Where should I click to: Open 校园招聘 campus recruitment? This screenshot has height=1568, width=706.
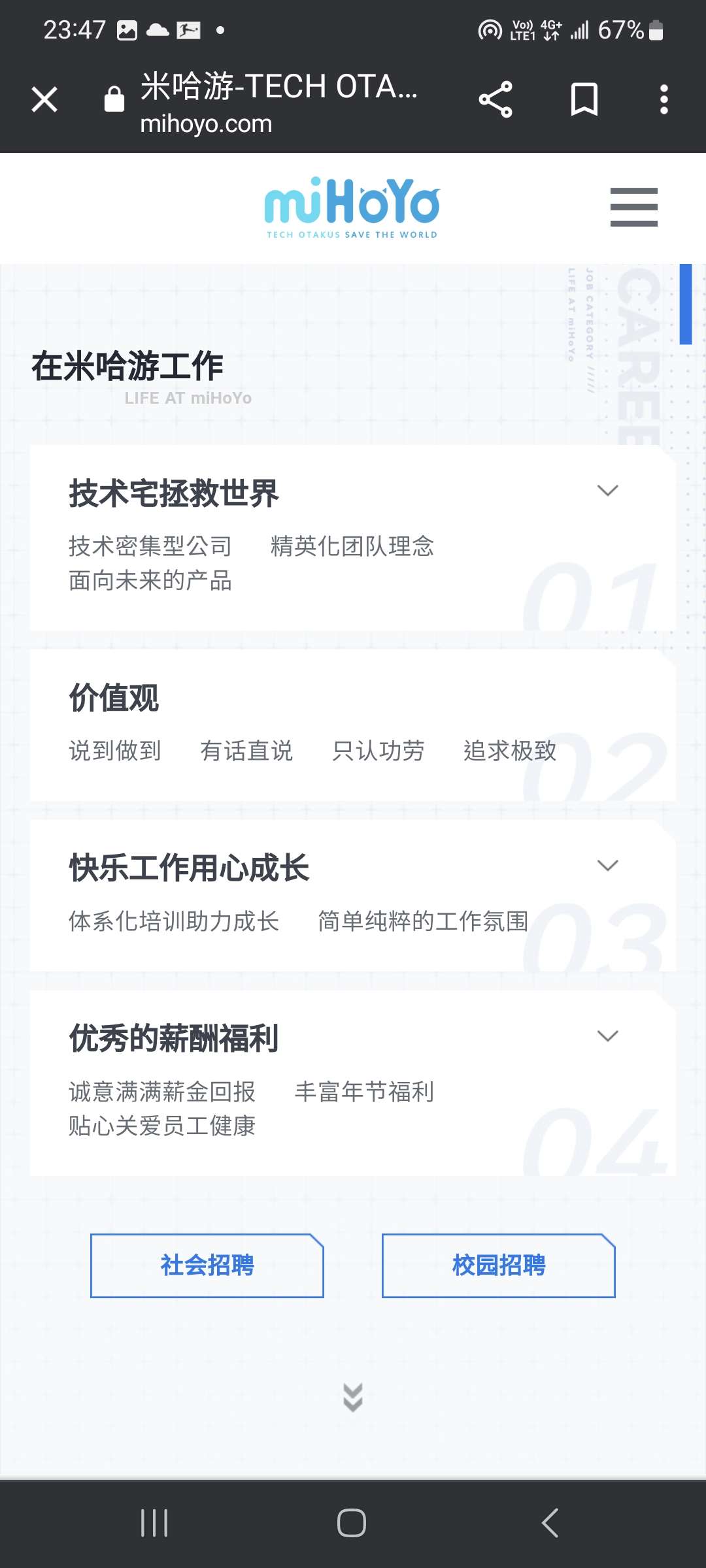tap(498, 1266)
